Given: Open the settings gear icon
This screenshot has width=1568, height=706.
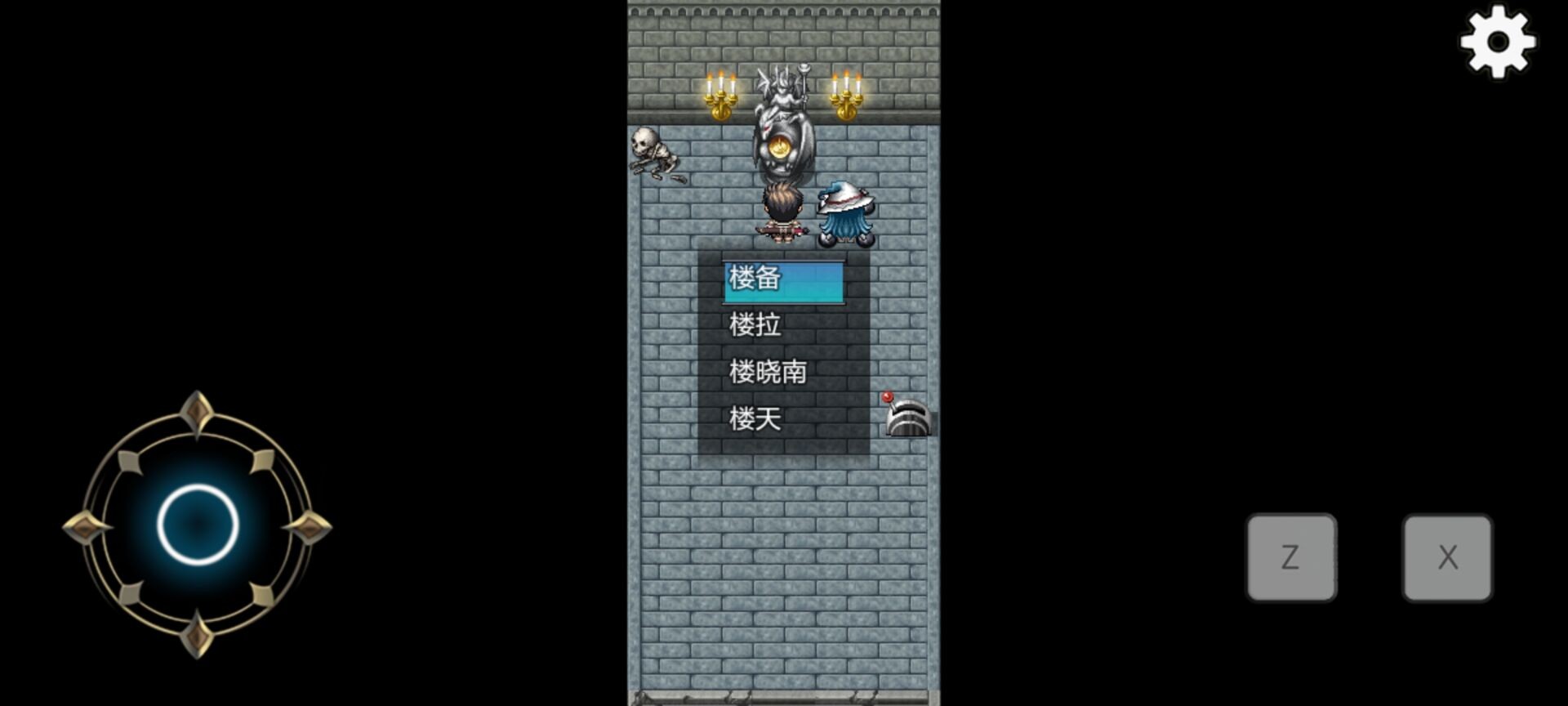Looking at the screenshot, I should [x=1497, y=42].
